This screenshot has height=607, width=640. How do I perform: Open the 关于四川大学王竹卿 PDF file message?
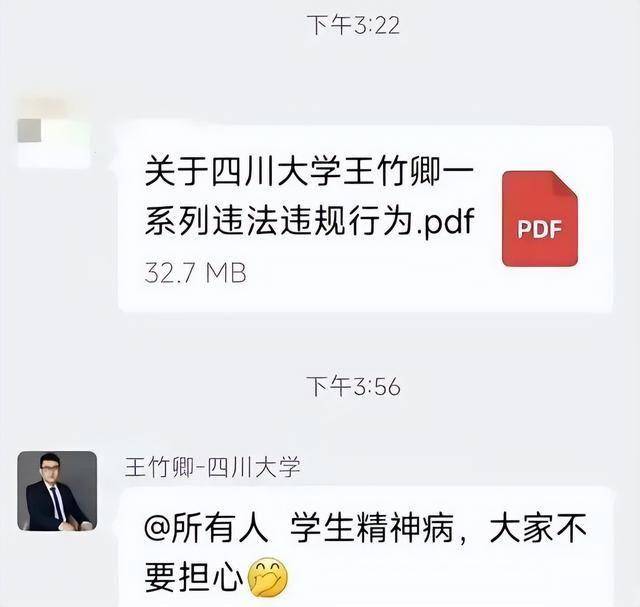pyautogui.click(x=364, y=218)
